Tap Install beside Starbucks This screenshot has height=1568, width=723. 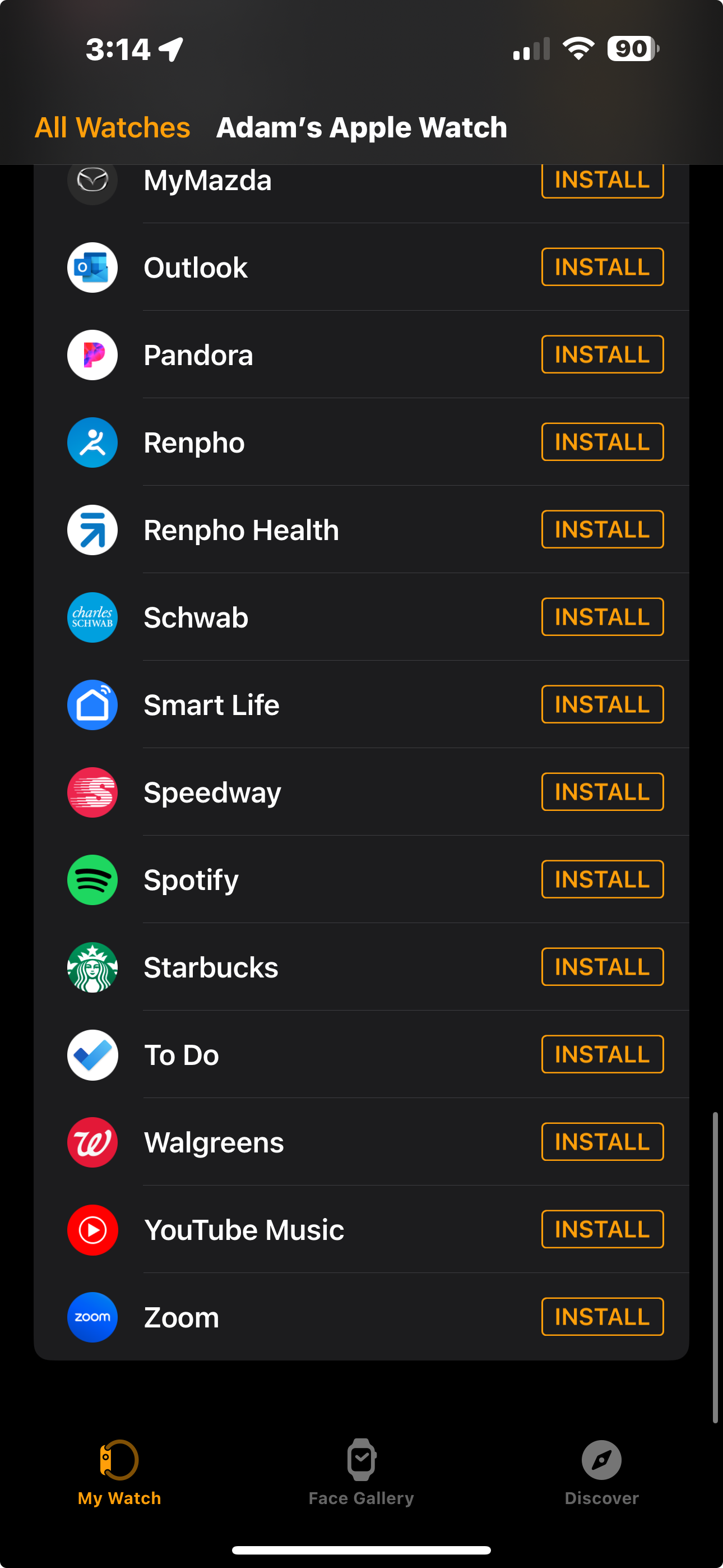click(602, 967)
